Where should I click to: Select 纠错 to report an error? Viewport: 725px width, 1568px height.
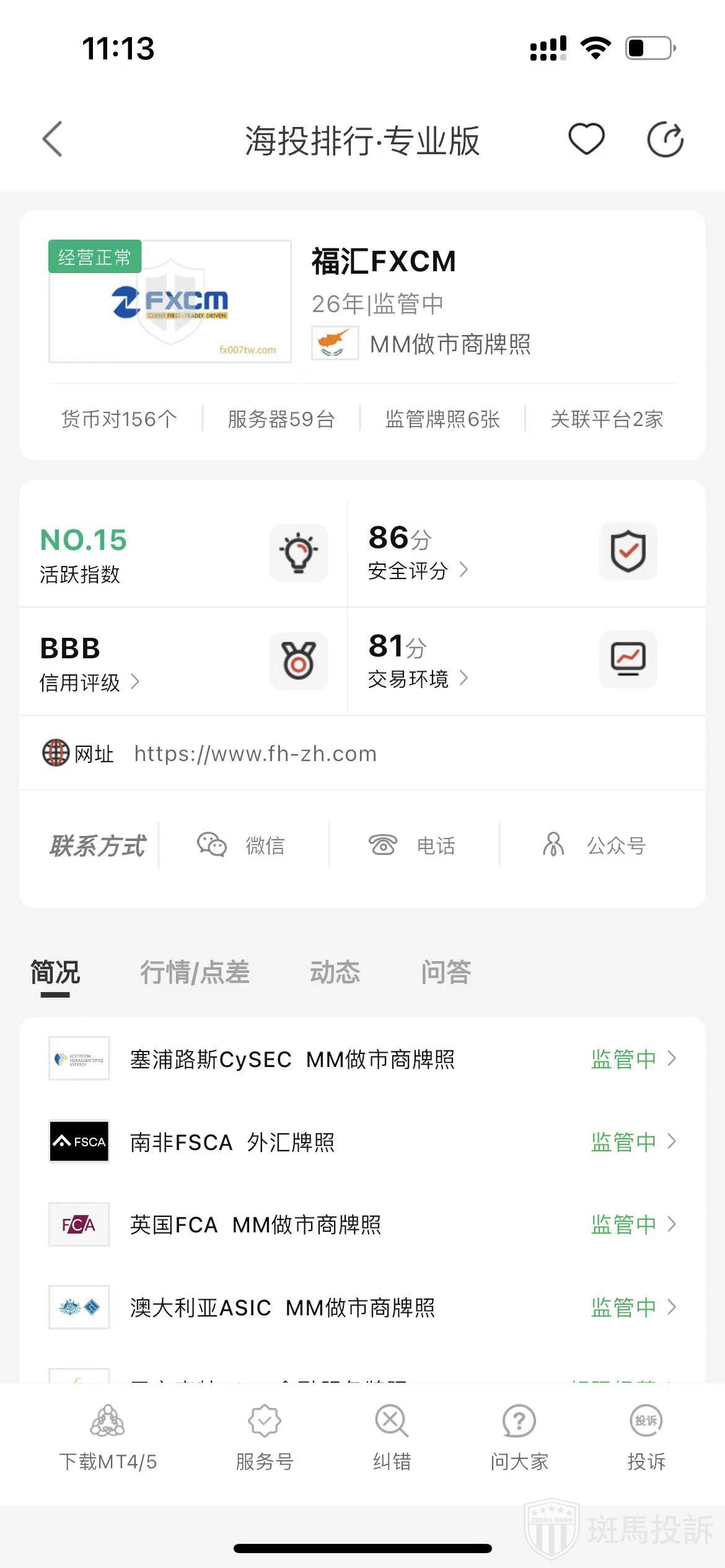[x=392, y=1437]
